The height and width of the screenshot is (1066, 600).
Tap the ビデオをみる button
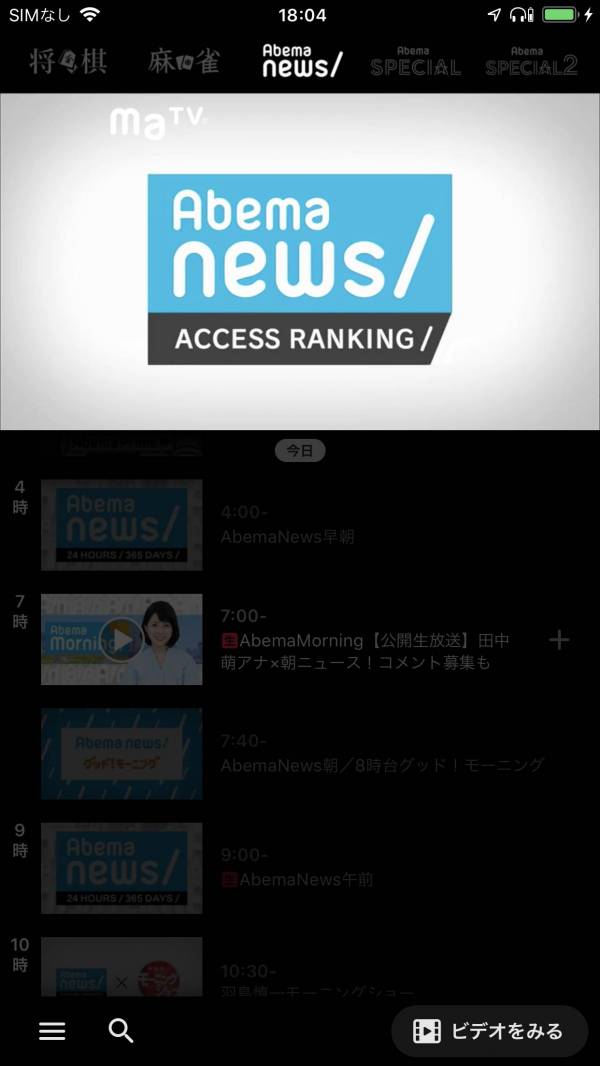tap(489, 1031)
